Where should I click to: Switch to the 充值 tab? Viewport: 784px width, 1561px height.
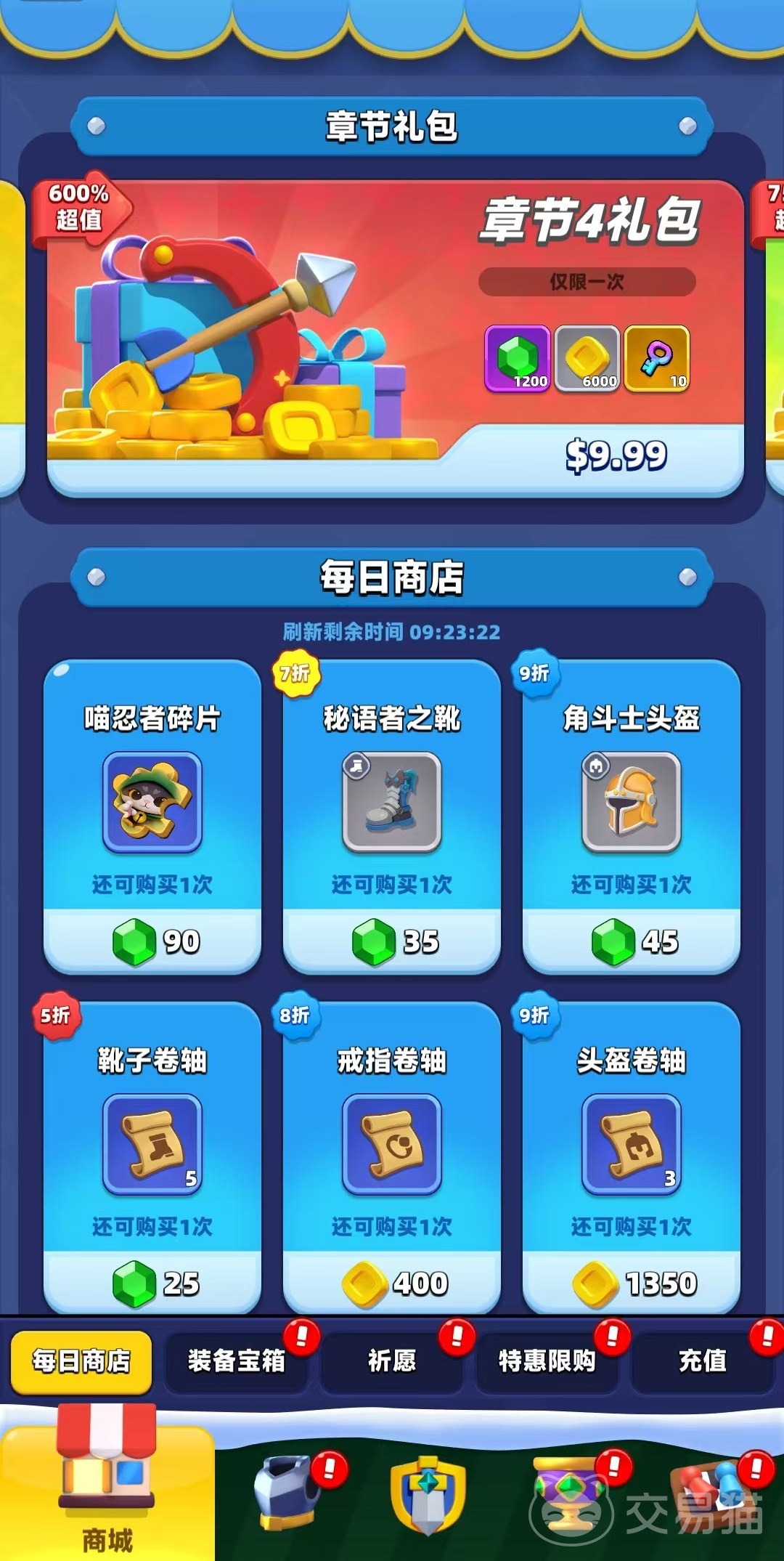(x=702, y=1361)
